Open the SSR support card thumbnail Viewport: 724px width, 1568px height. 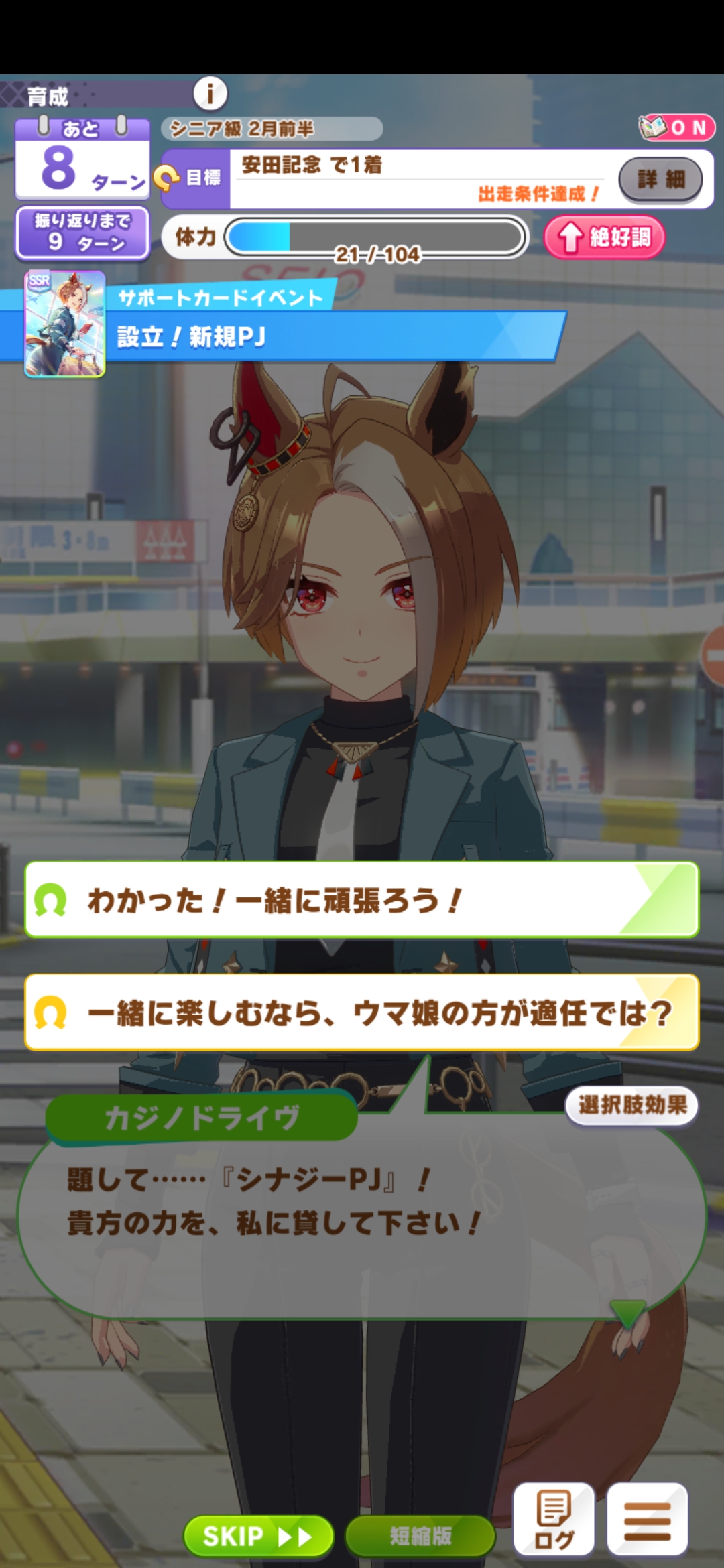[65, 324]
